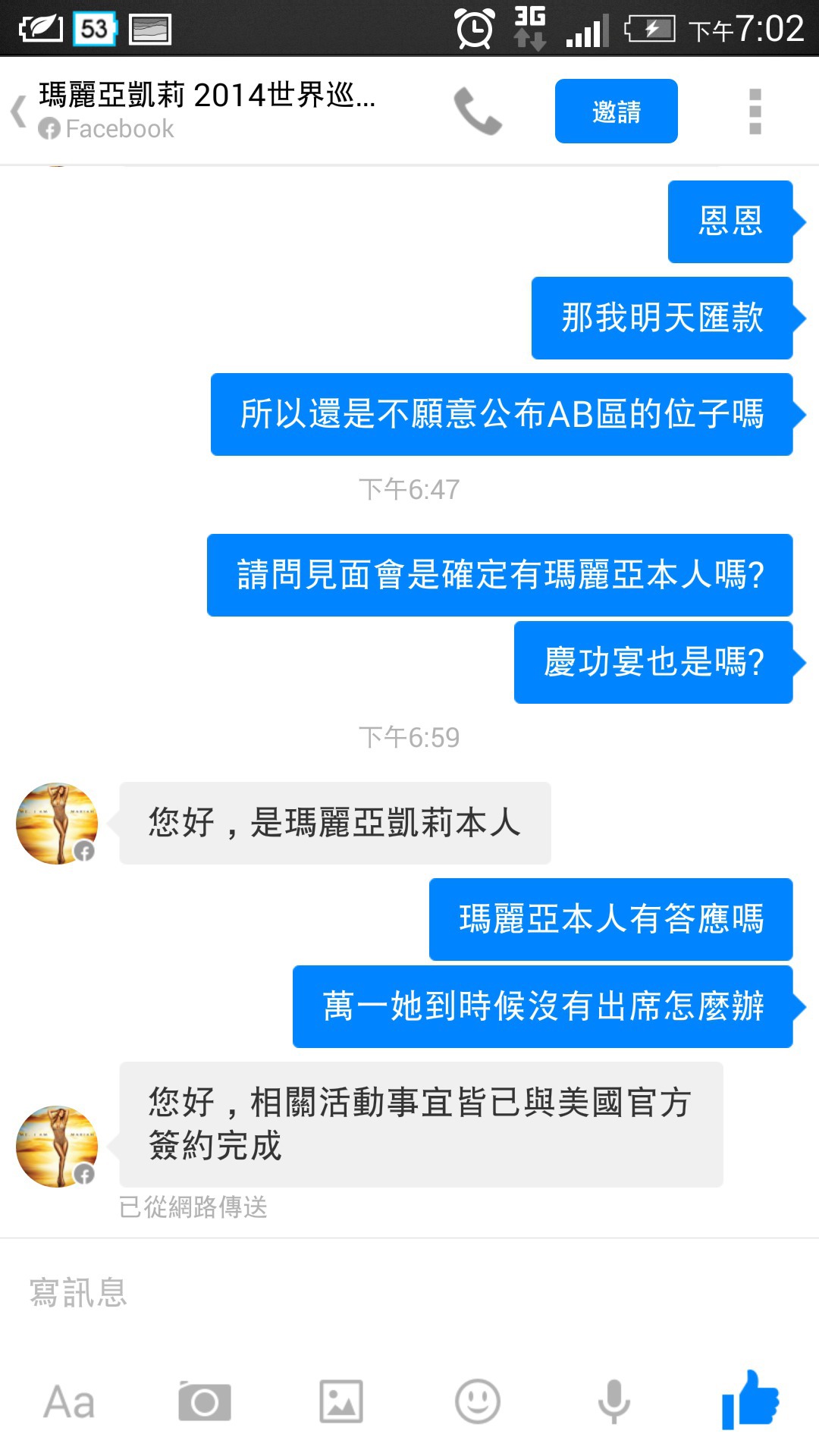Open the camera to take a photo
The width and height of the screenshot is (819, 1456).
click(x=204, y=1401)
